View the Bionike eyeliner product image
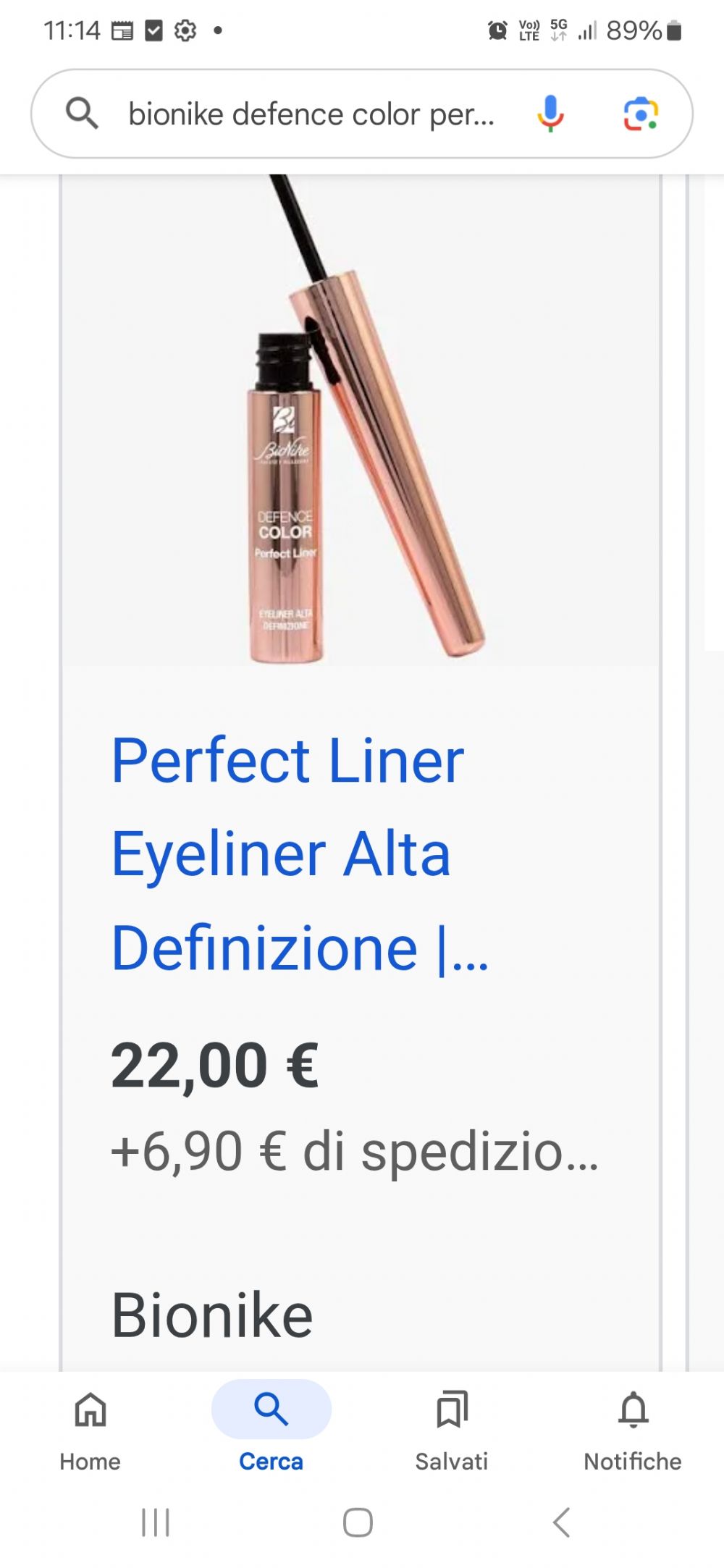The image size is (724, 1568). (x=361, y=420)
